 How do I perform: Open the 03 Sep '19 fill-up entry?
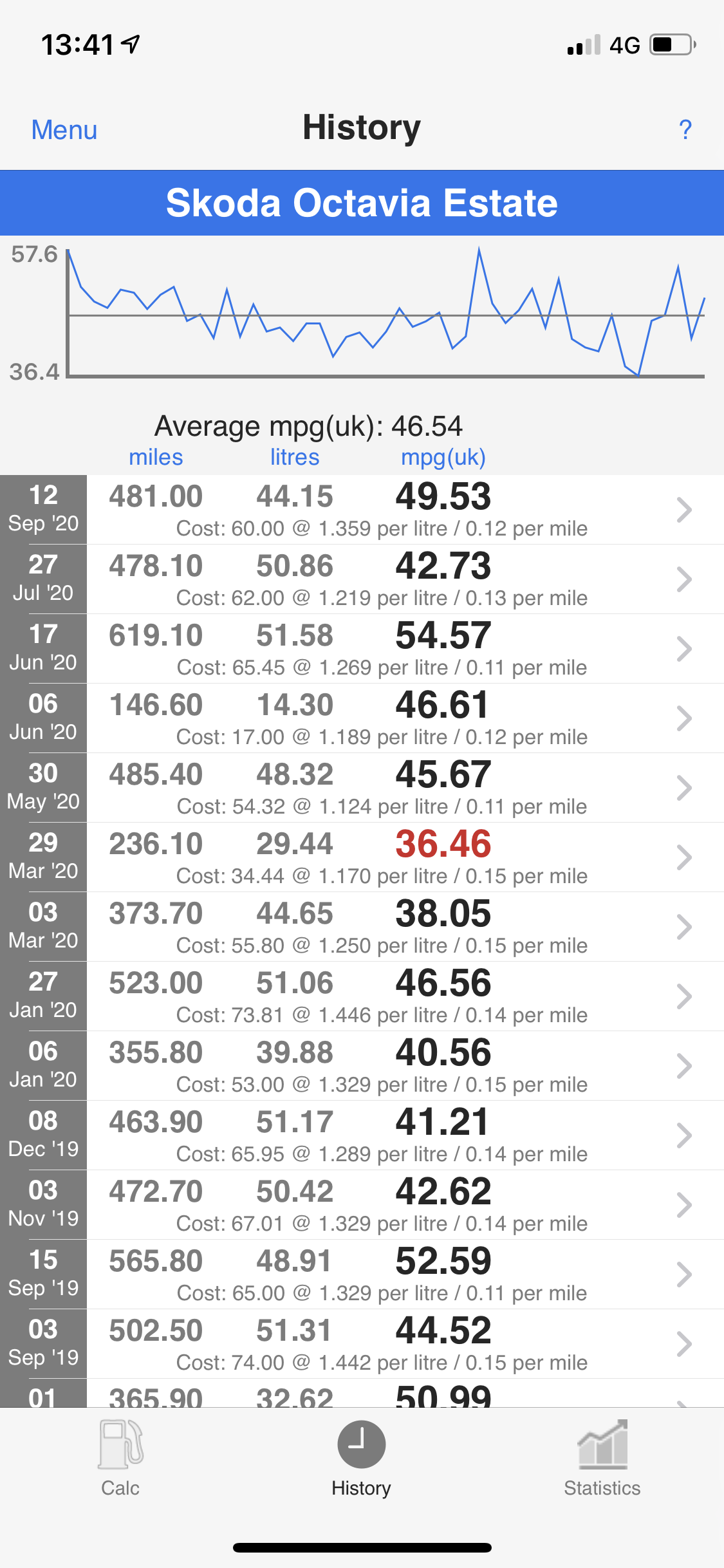tap(386, 1344)
